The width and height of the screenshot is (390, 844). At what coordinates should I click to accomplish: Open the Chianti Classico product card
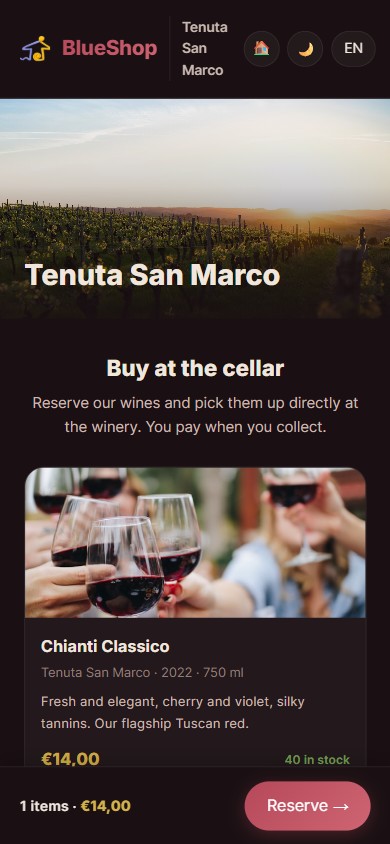pos(195,617)
